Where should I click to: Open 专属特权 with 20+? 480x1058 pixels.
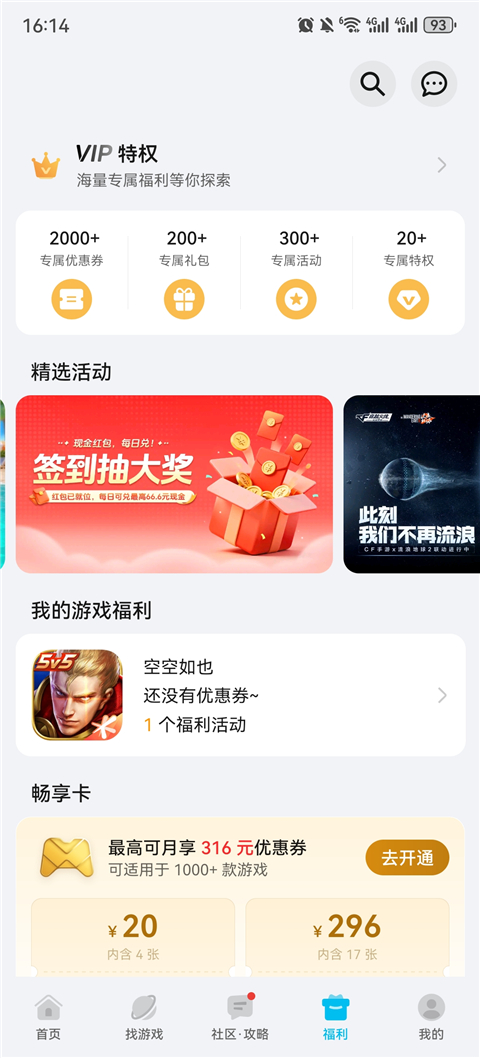[408, 273]
